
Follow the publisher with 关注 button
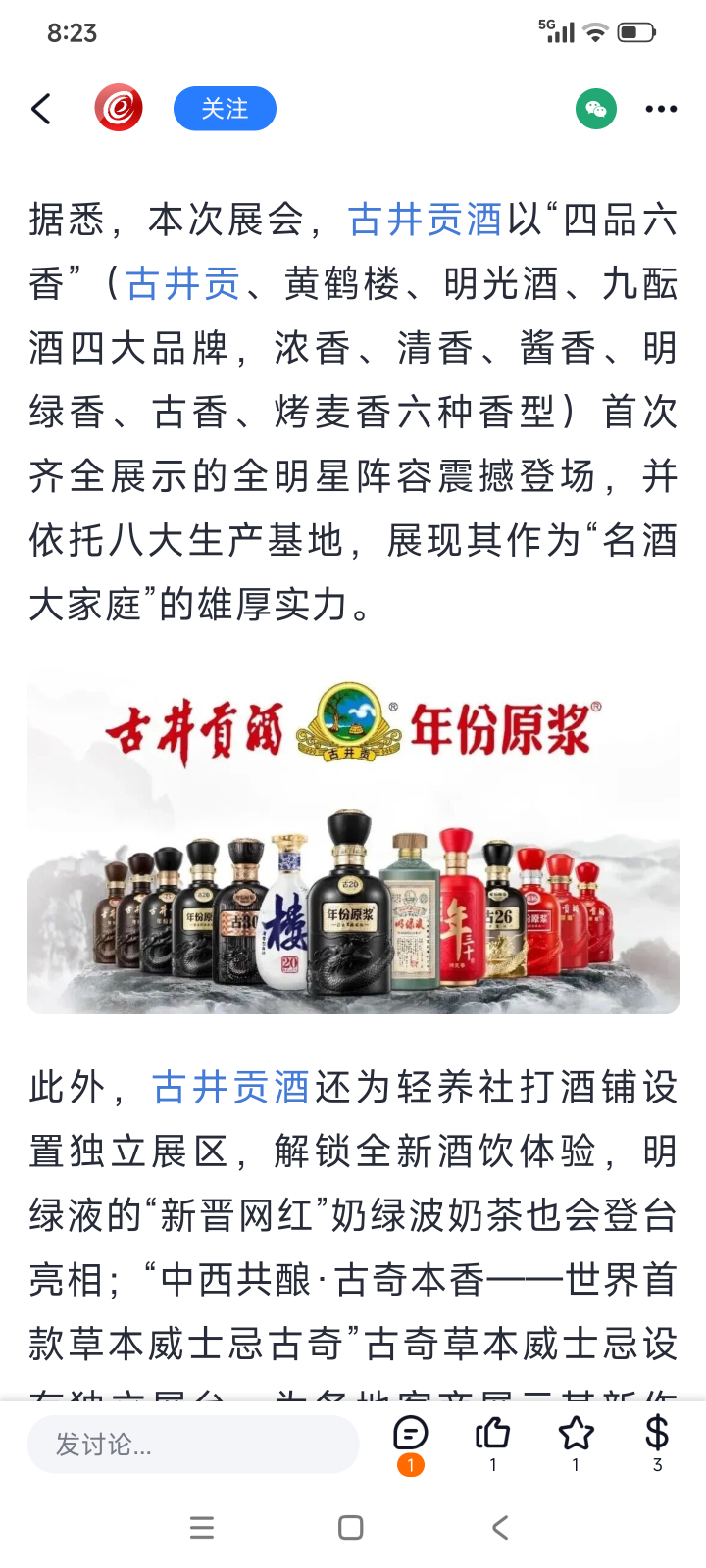(225, 109)
